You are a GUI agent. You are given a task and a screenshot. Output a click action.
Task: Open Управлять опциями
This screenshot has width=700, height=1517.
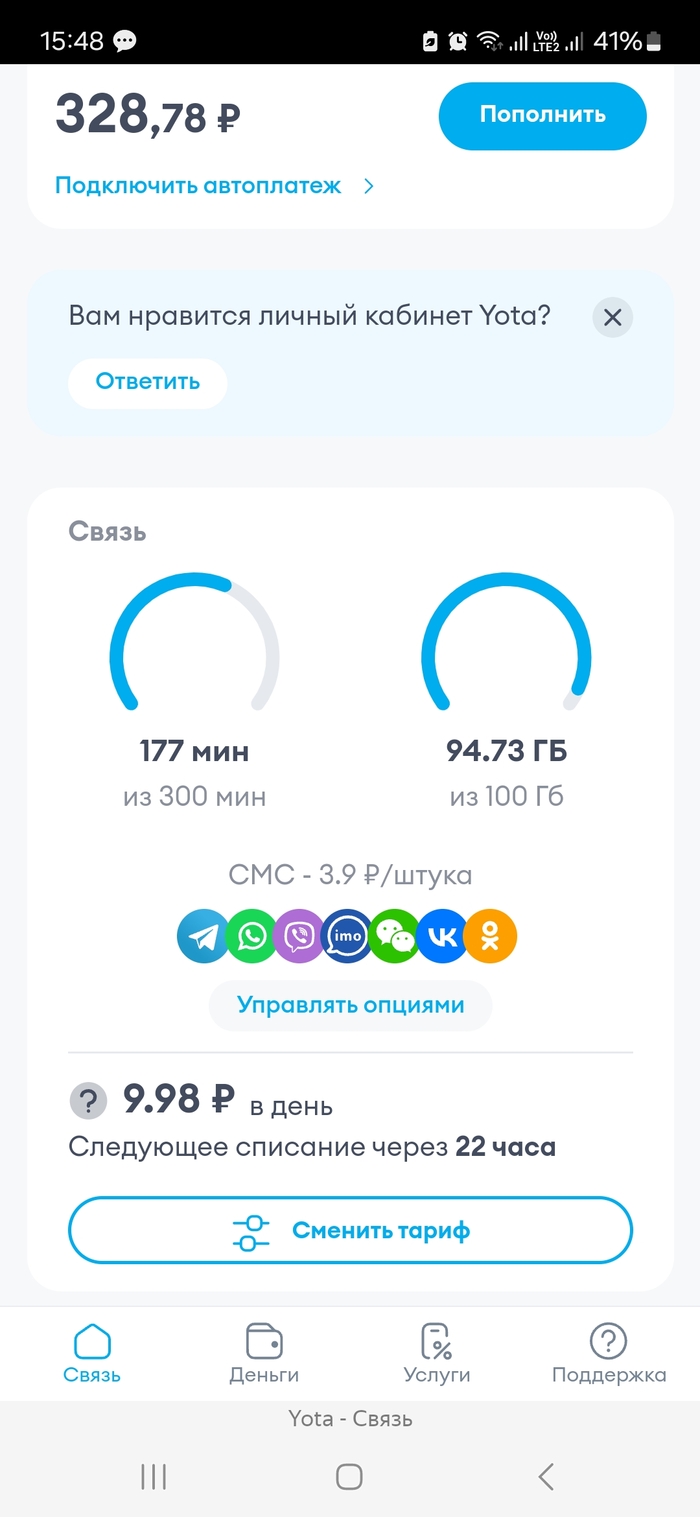click(350, 1005)
